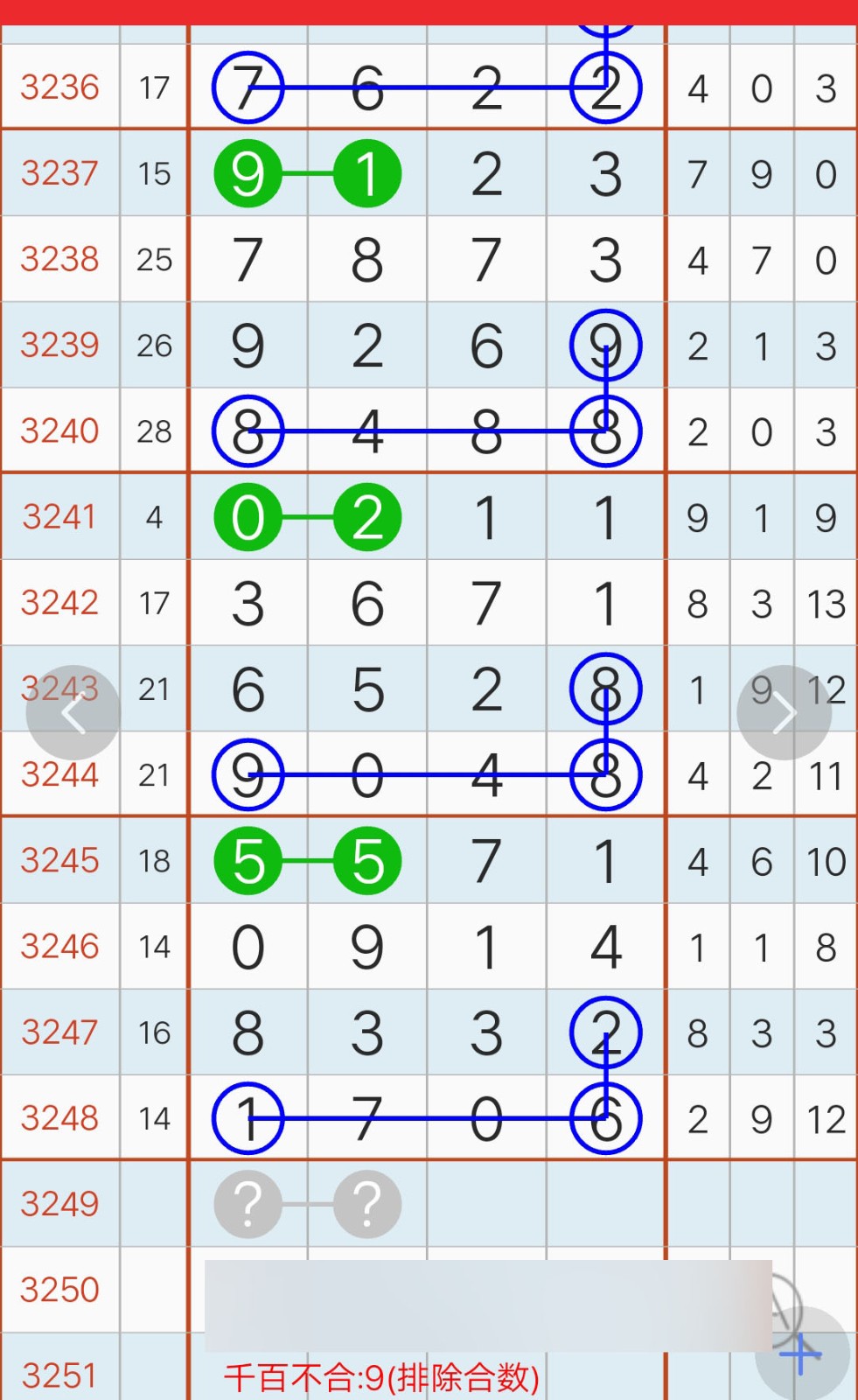Go to the next chart with right arrow
The image size is (858, 1400).
coord(784,713)
